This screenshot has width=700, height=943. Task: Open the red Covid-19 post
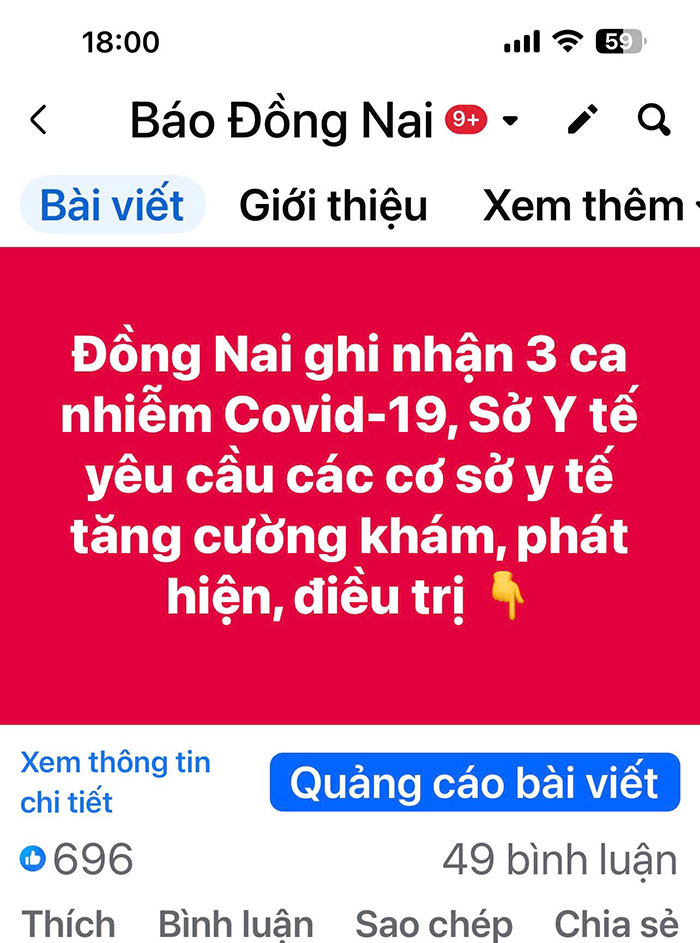click(x=350, y=485)
